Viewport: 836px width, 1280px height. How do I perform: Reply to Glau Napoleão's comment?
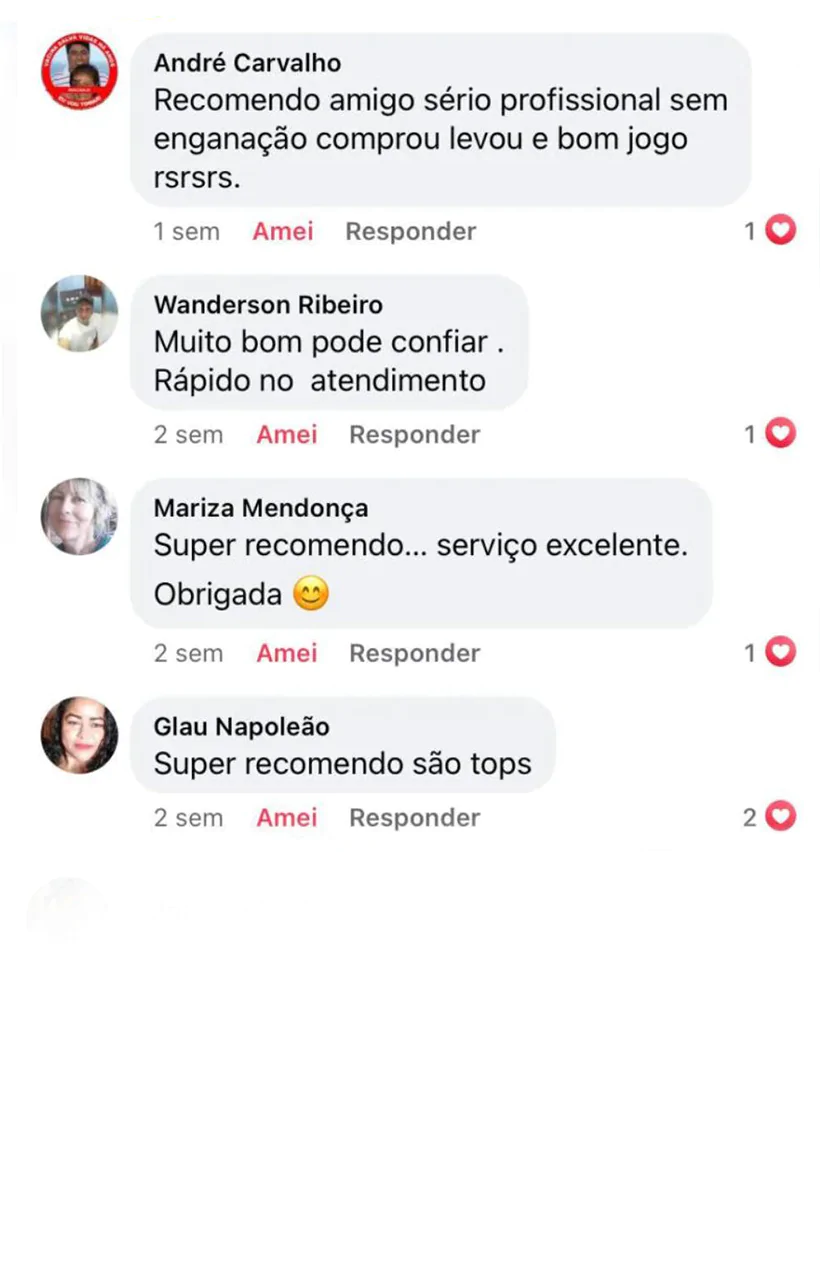tap(414, 817)
